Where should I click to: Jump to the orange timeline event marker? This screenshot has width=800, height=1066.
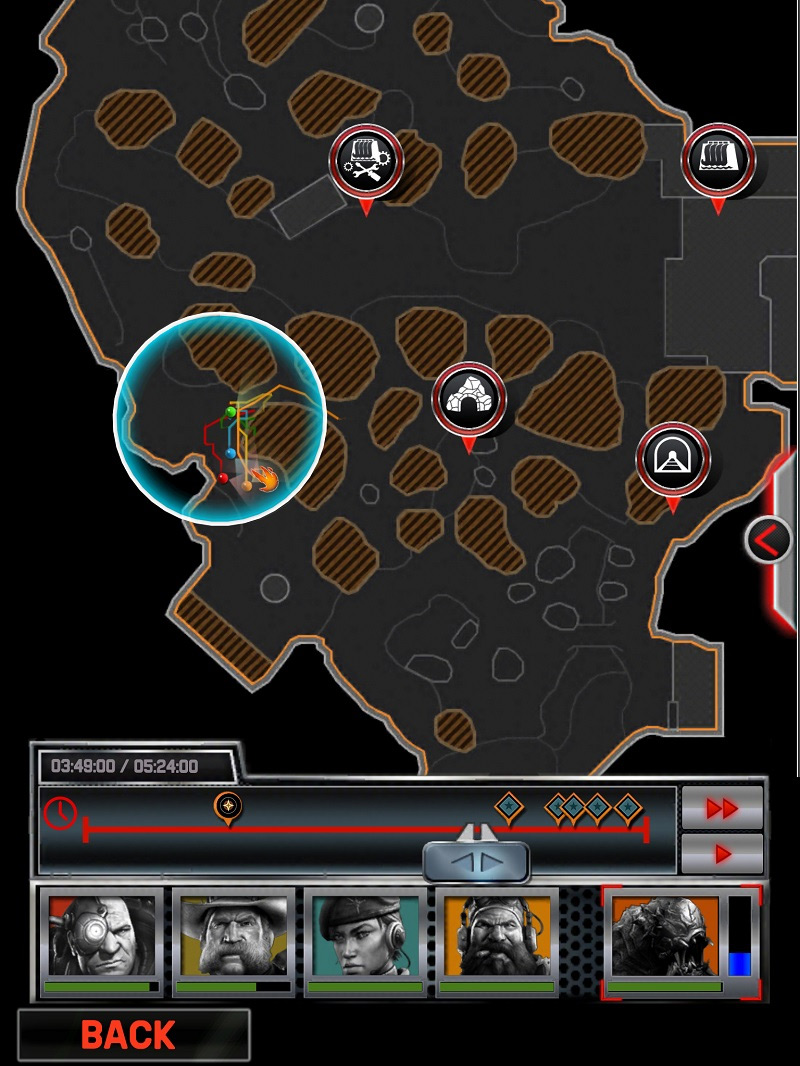[228, 805]
